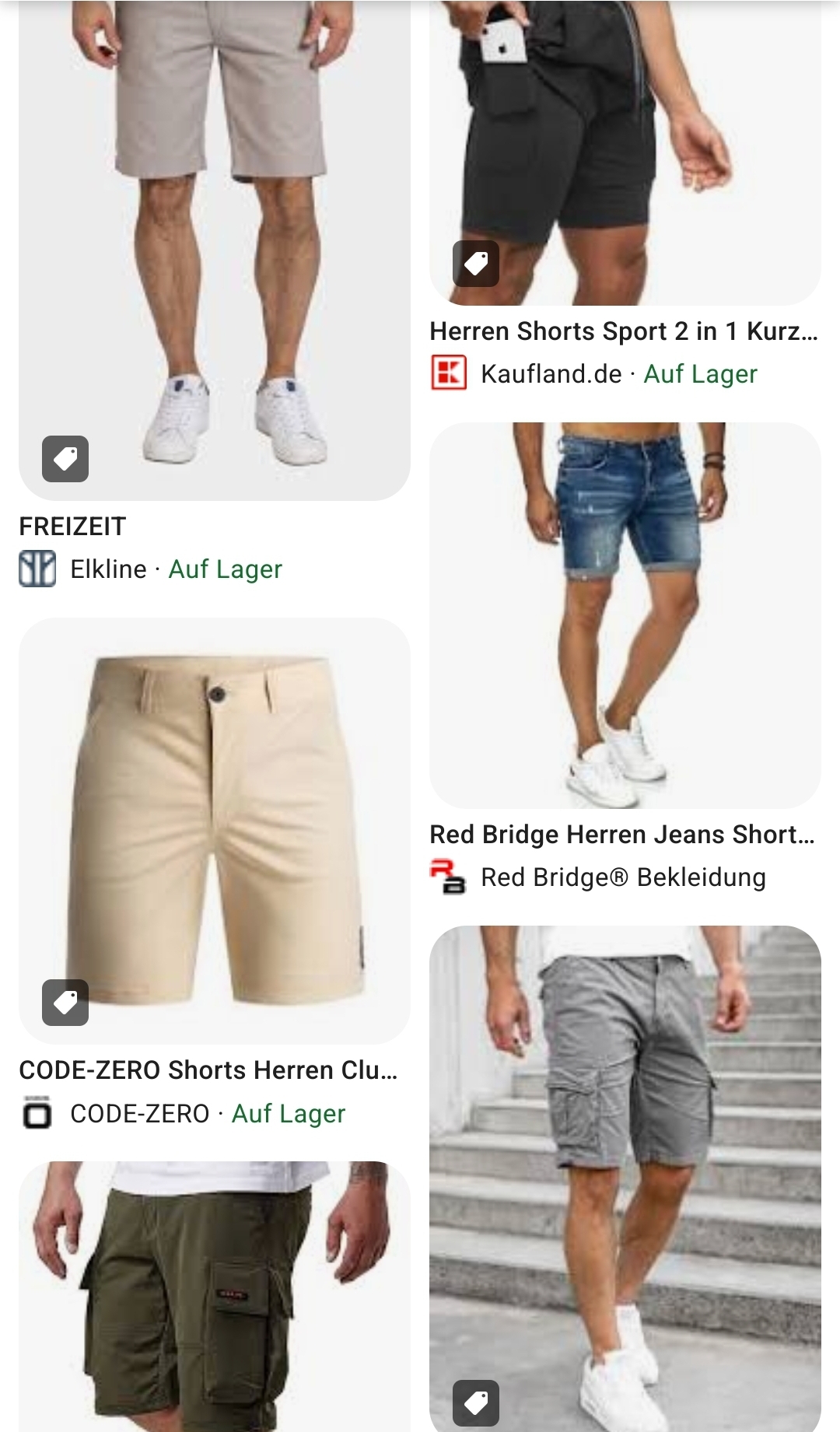Open the grey cargo shorts image
This screenshot has height=1432, width=840.
click(x=625, y=1175)
